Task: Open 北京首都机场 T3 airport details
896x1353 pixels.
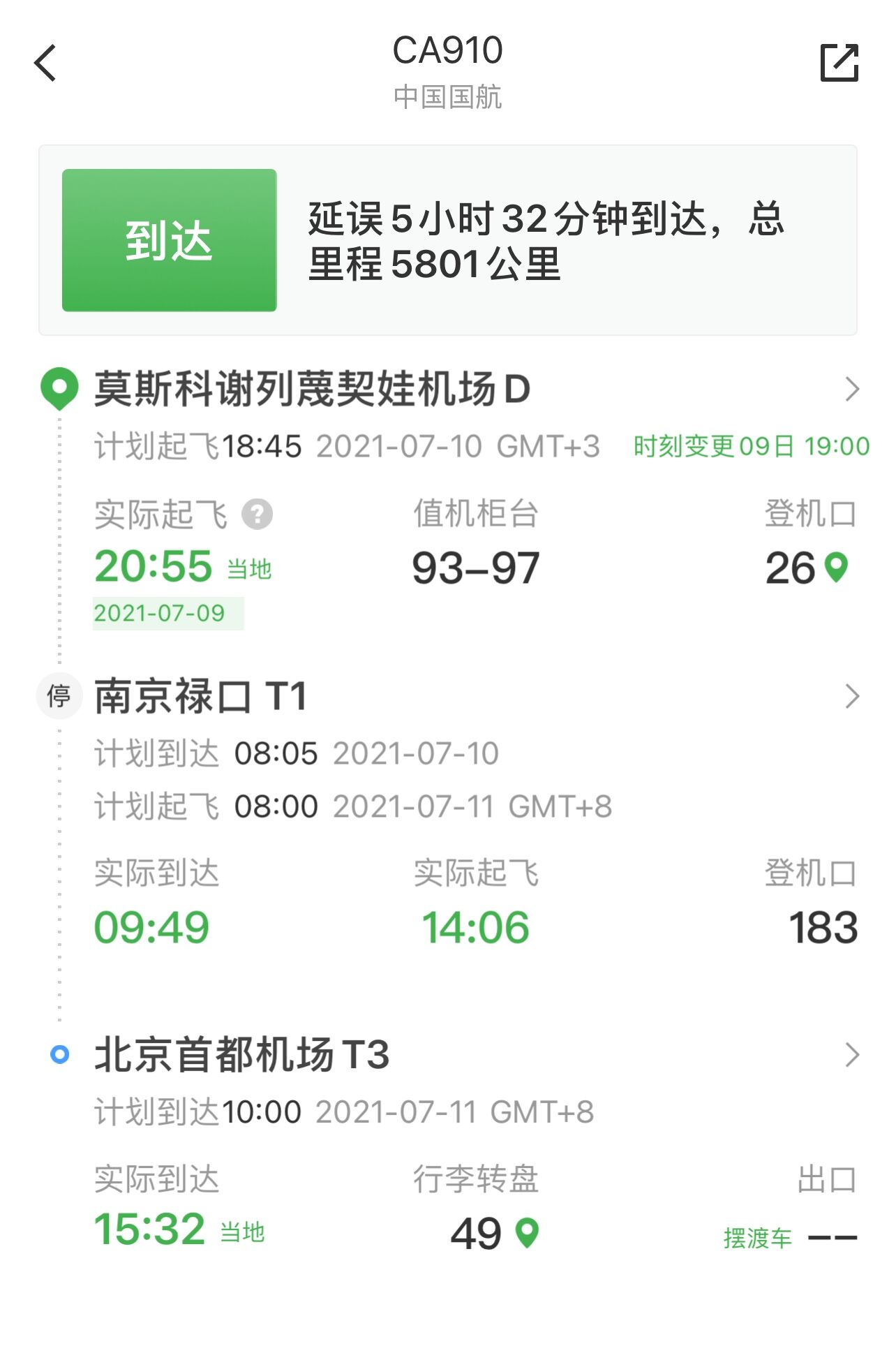Action: (x=851, y=1055)
